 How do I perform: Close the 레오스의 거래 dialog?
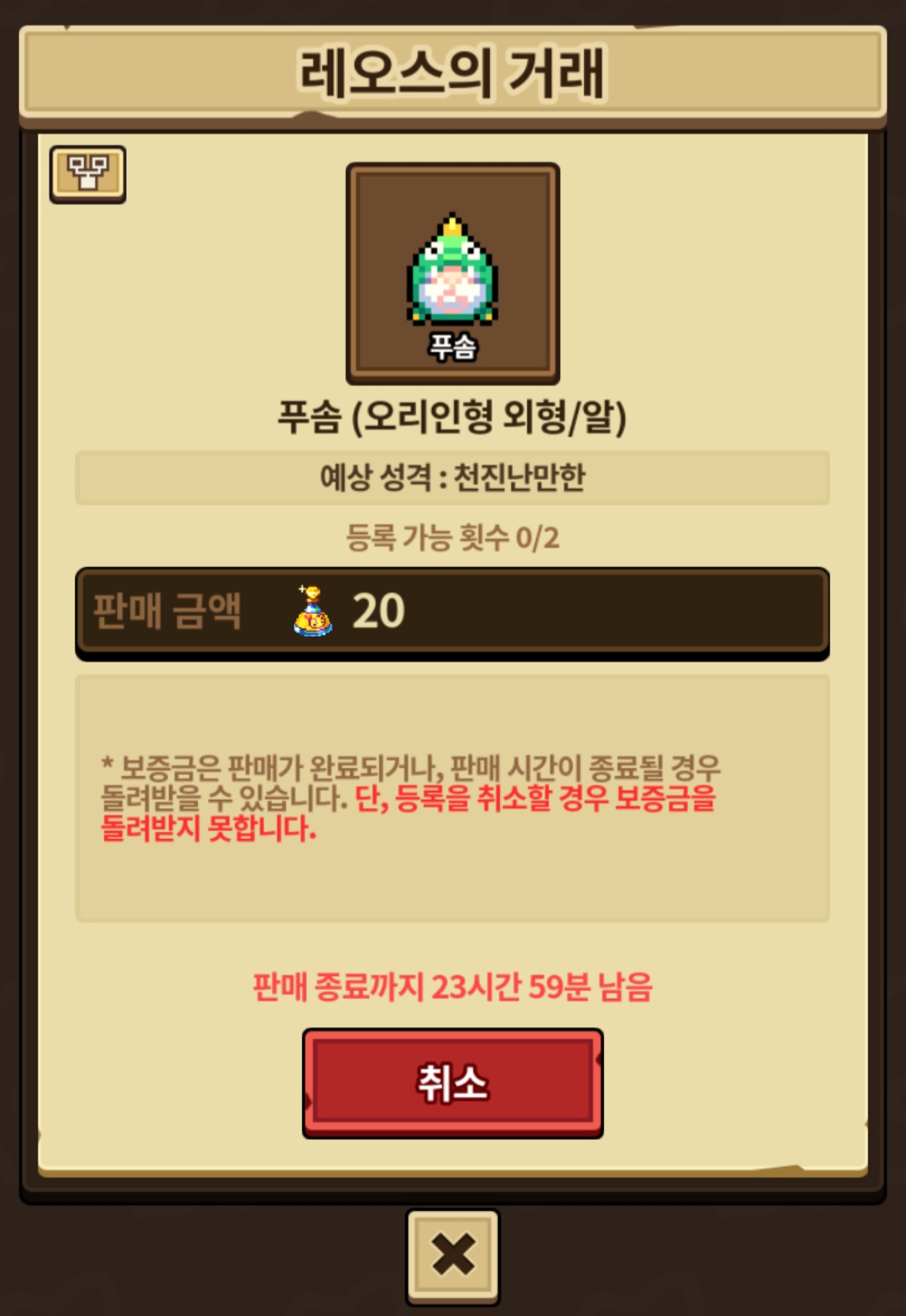[x=452, y=1256]
